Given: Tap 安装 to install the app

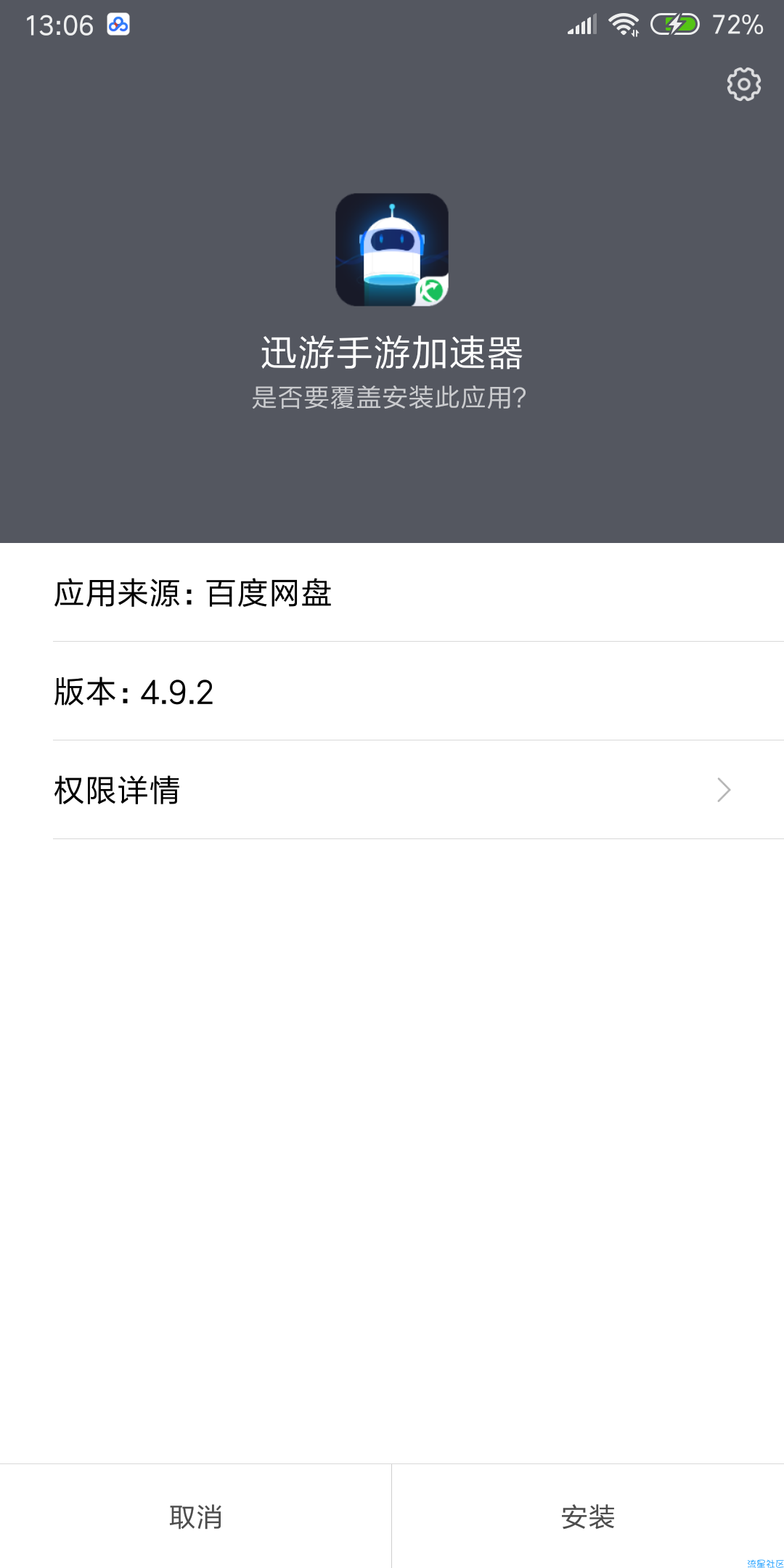Looking at the screenshot, I should [588, 1516].
